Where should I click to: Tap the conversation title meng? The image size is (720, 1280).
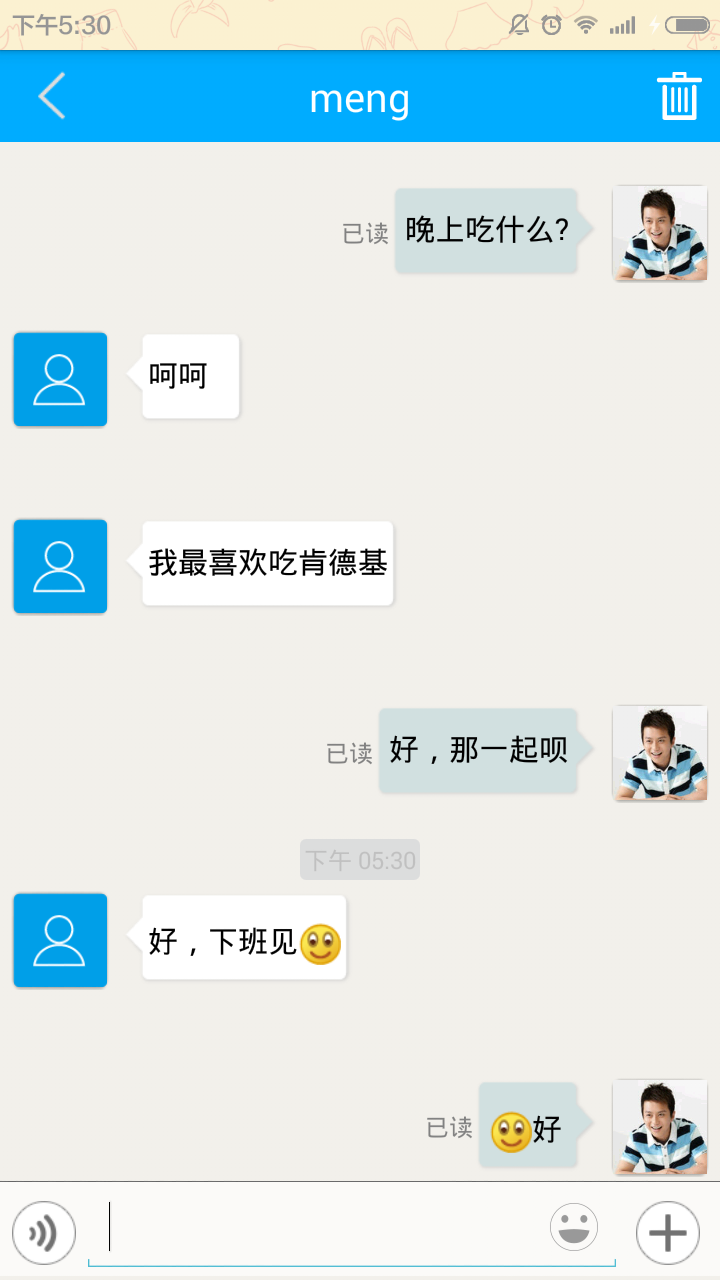[x=360, y=96]
